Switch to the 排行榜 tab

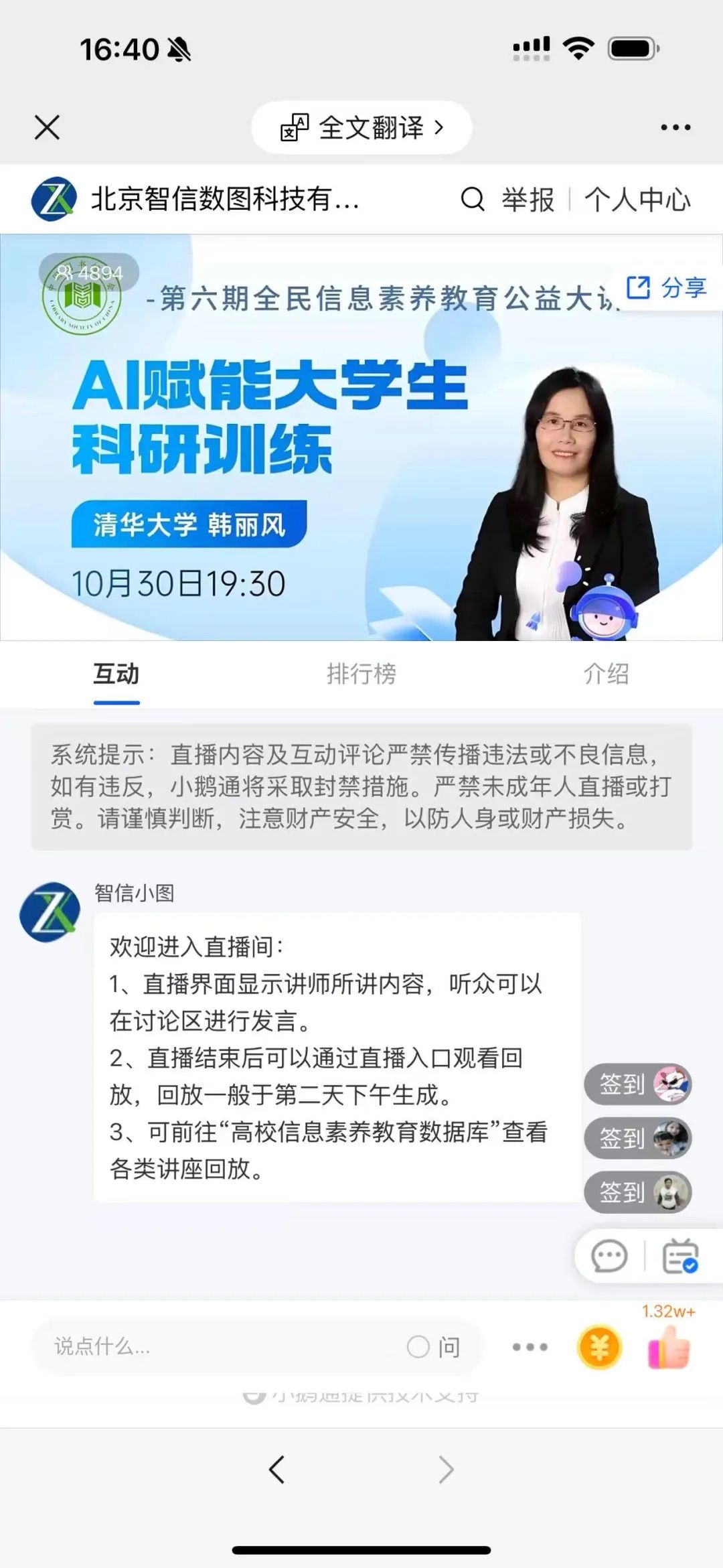pyautogui.click(x=361, y=674)
